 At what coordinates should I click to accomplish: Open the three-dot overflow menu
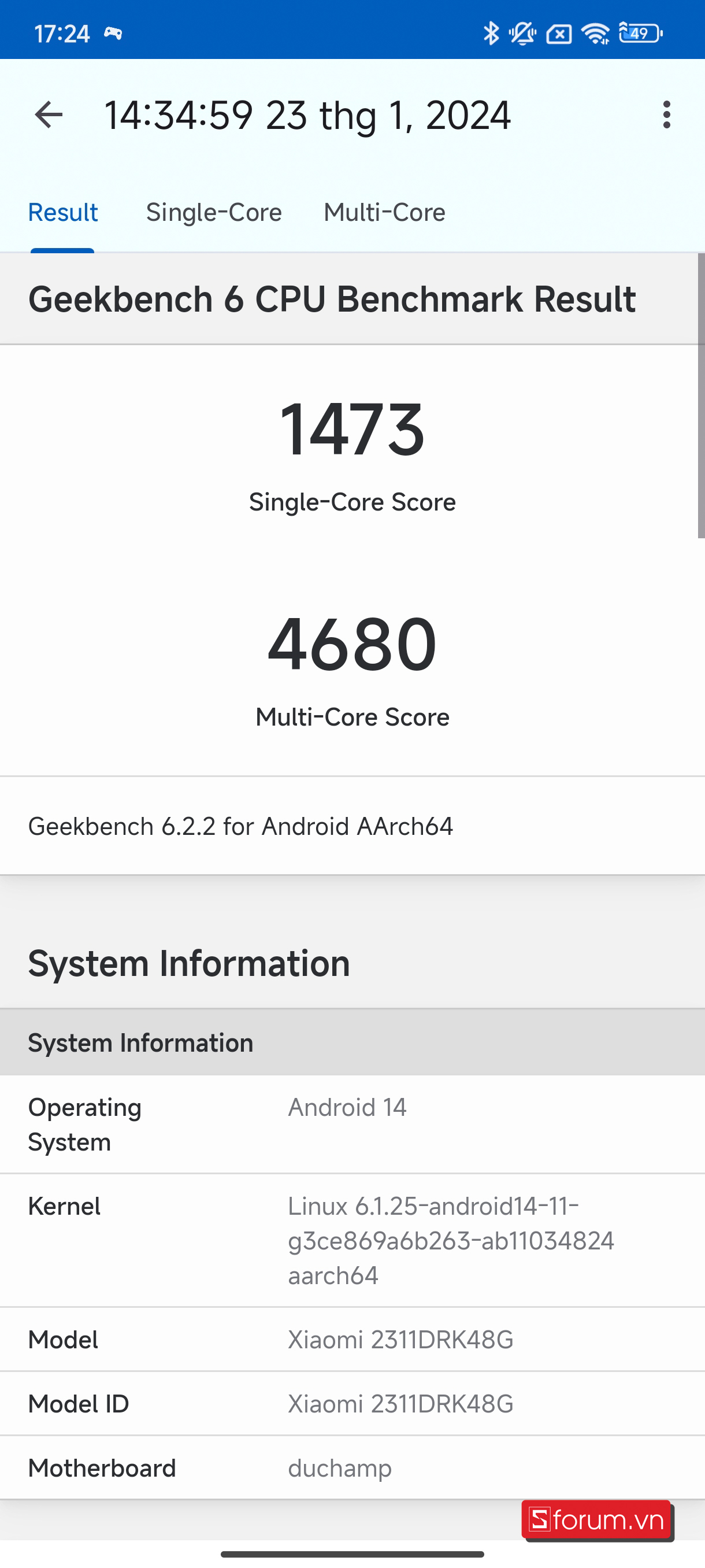pos(667,115)
